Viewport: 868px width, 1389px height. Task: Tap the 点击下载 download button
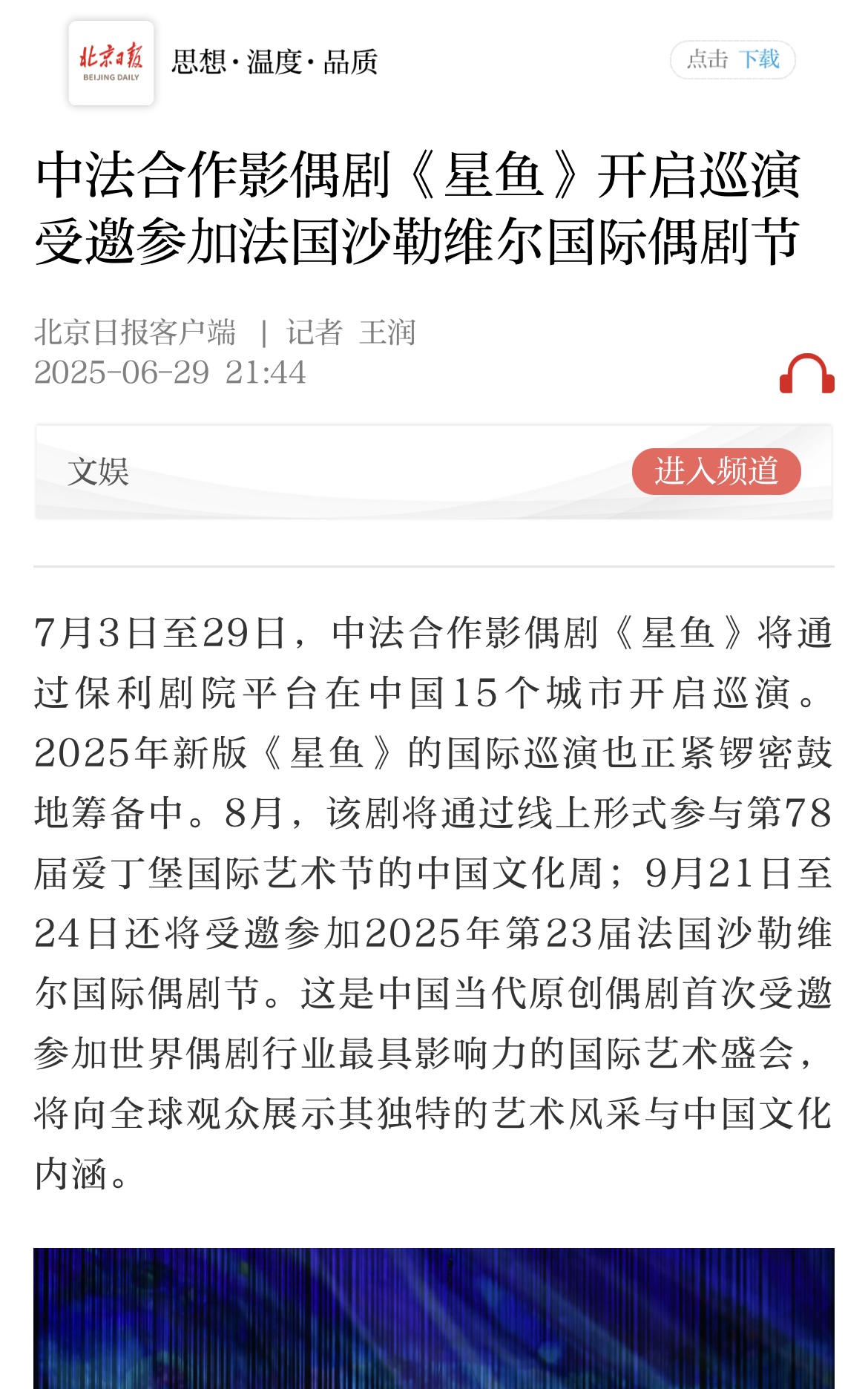732,59
